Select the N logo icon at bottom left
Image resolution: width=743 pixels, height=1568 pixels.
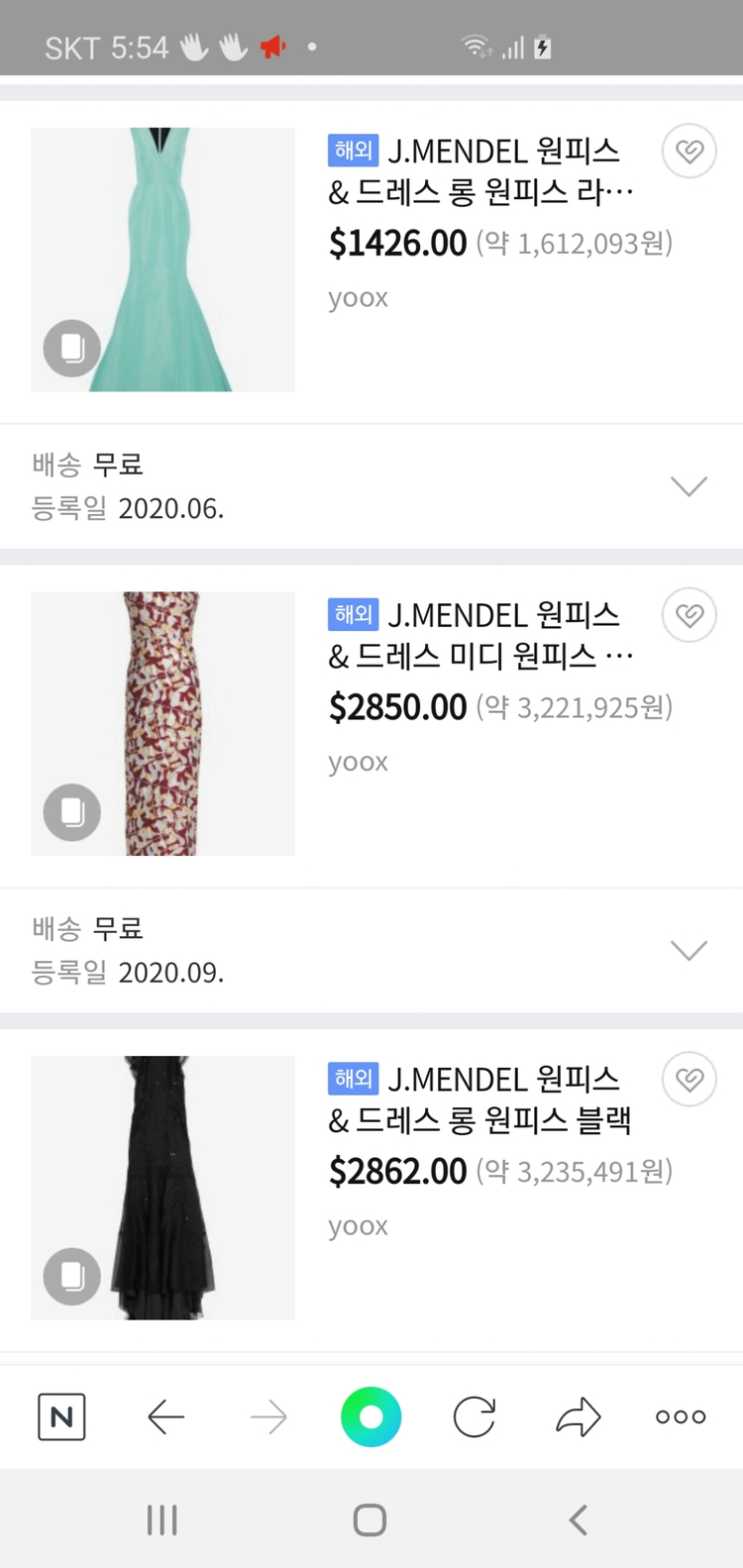tap(61, 1416)
